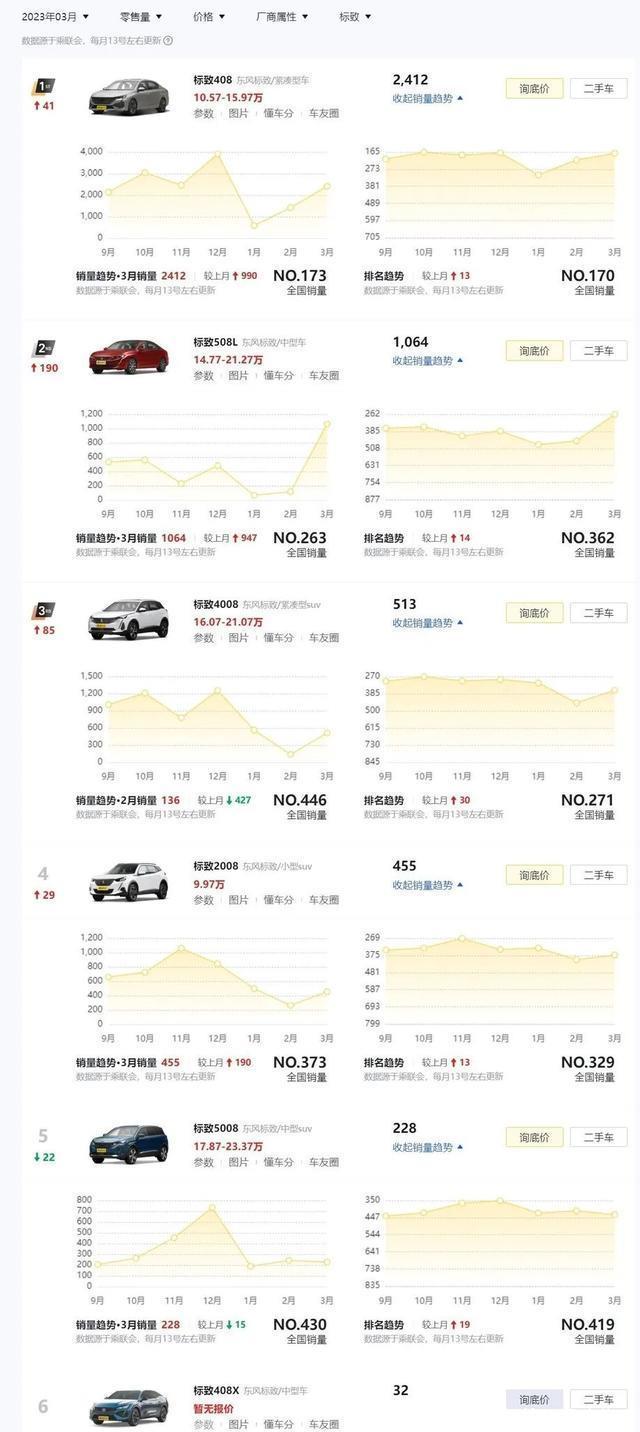View 二手车 for 标致408
The height and width of the screenshot is (1432, 640).
[x=598, y=88]
